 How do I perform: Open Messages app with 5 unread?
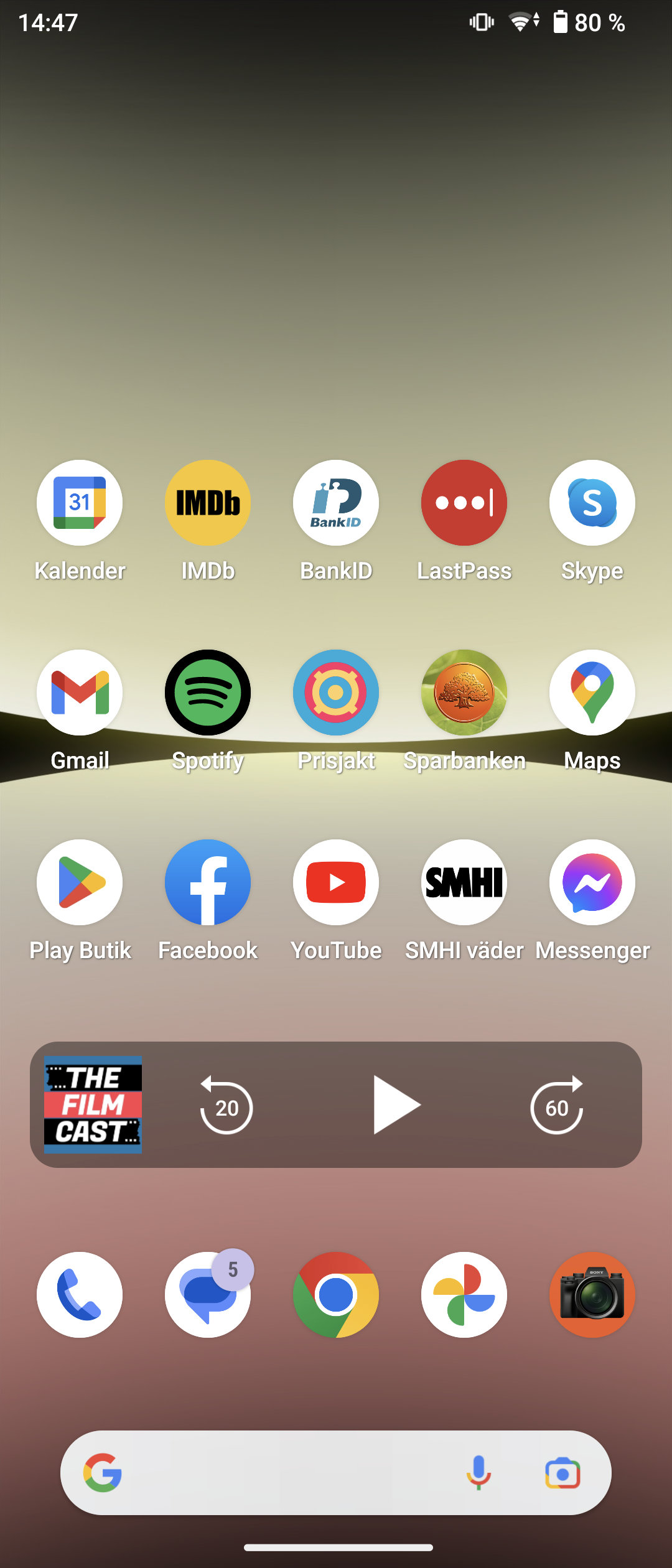click(208, 1295)
